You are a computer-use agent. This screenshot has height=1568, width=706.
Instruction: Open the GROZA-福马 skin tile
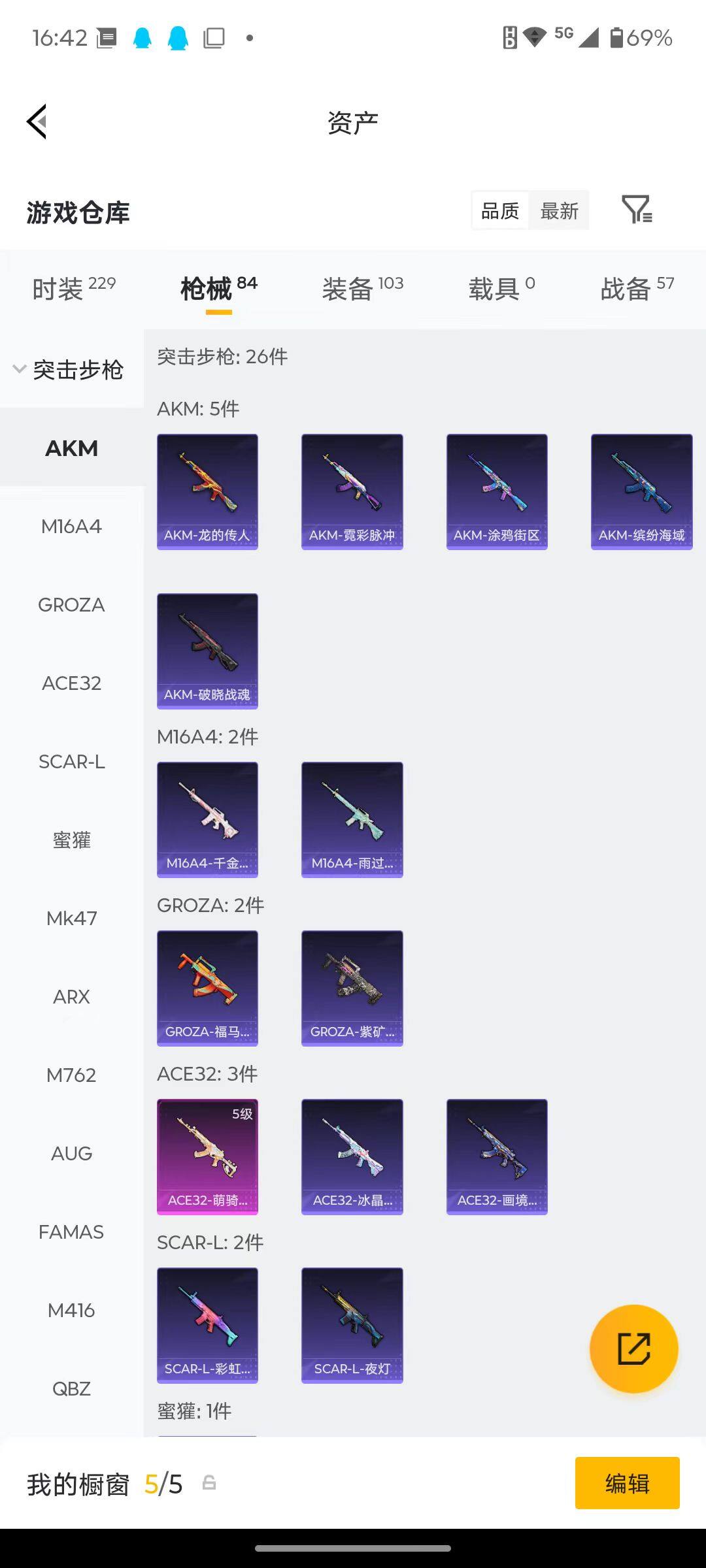click(x=207, y=988)
